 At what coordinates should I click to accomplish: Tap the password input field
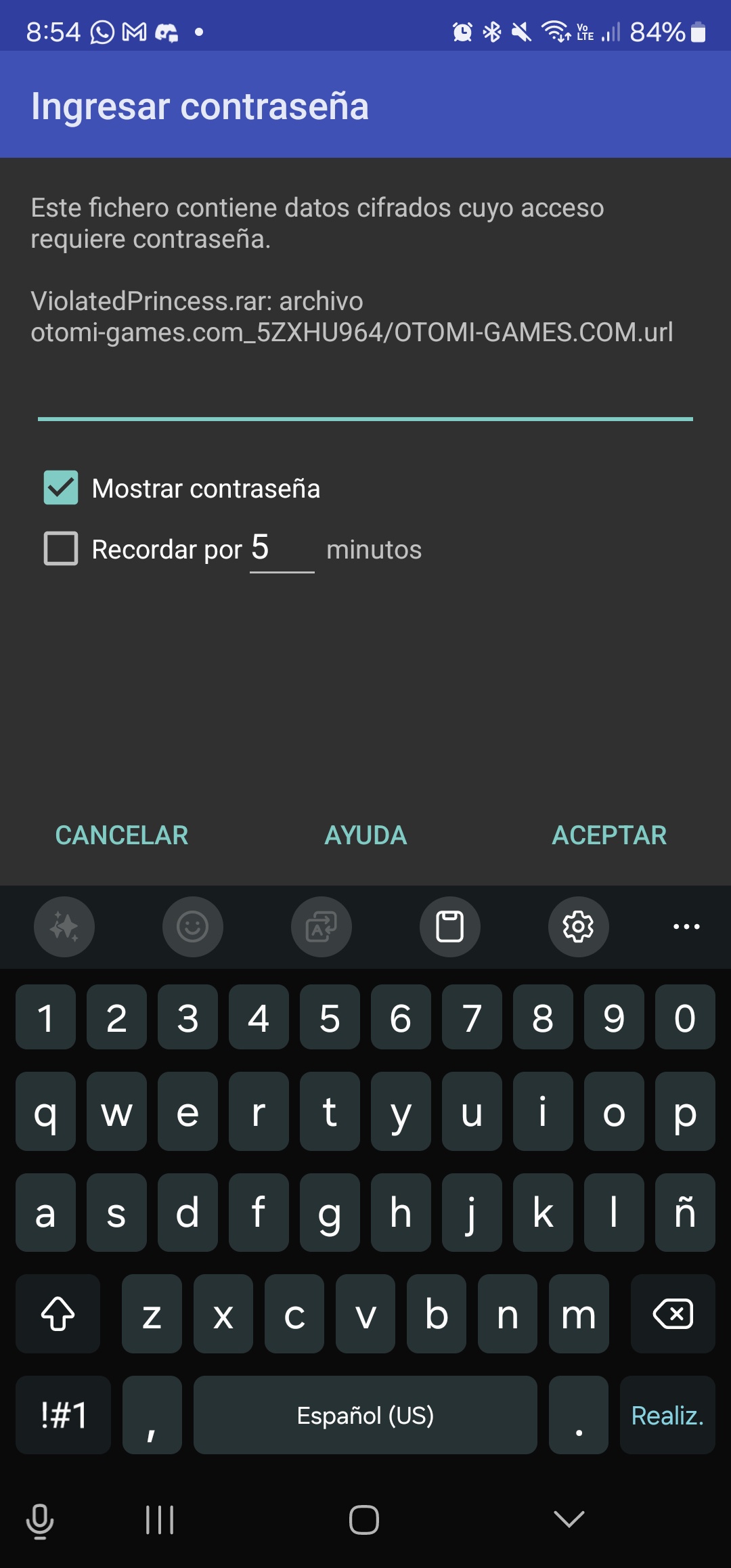tap(365, 398)
